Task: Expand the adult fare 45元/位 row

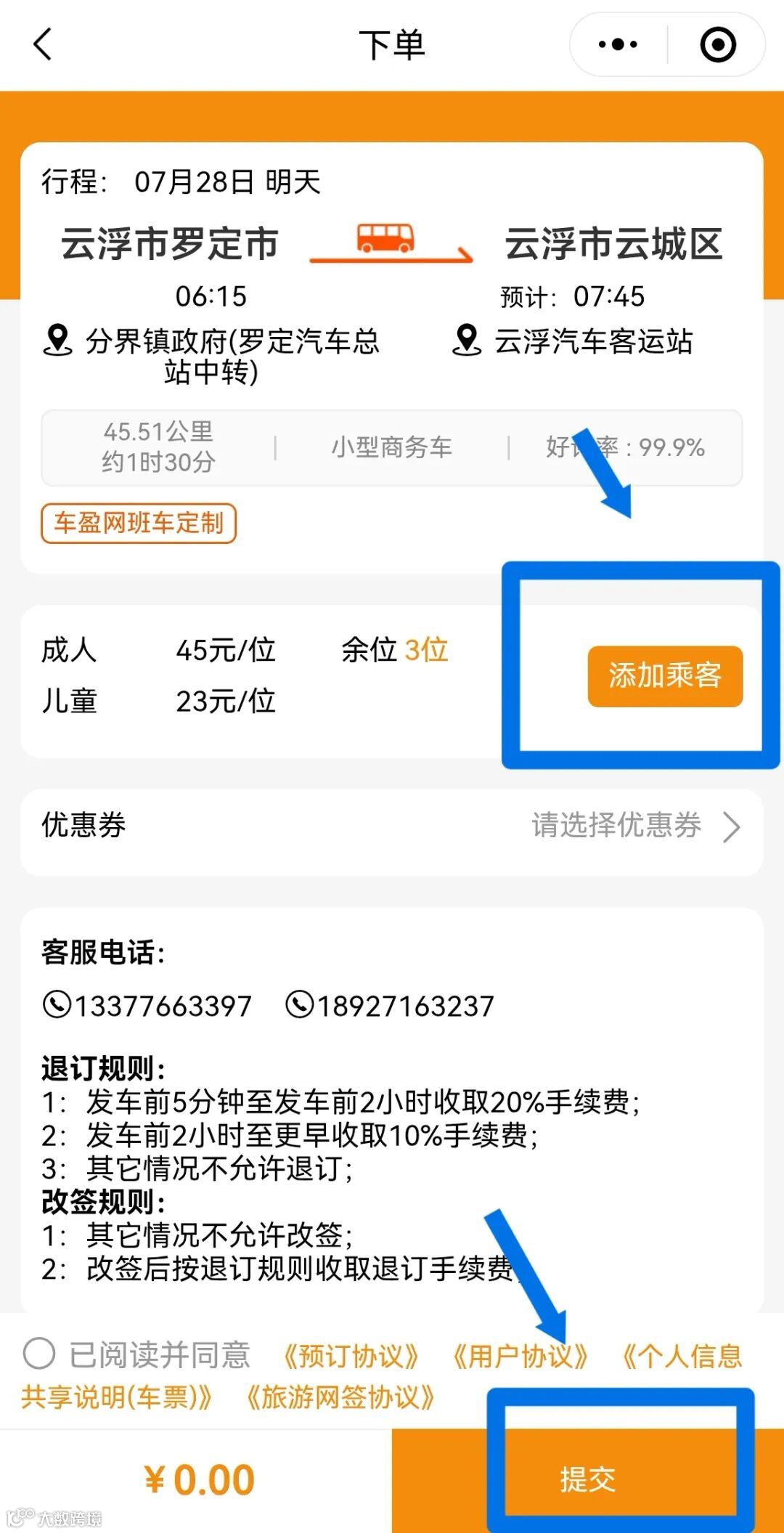Action: 225,652
